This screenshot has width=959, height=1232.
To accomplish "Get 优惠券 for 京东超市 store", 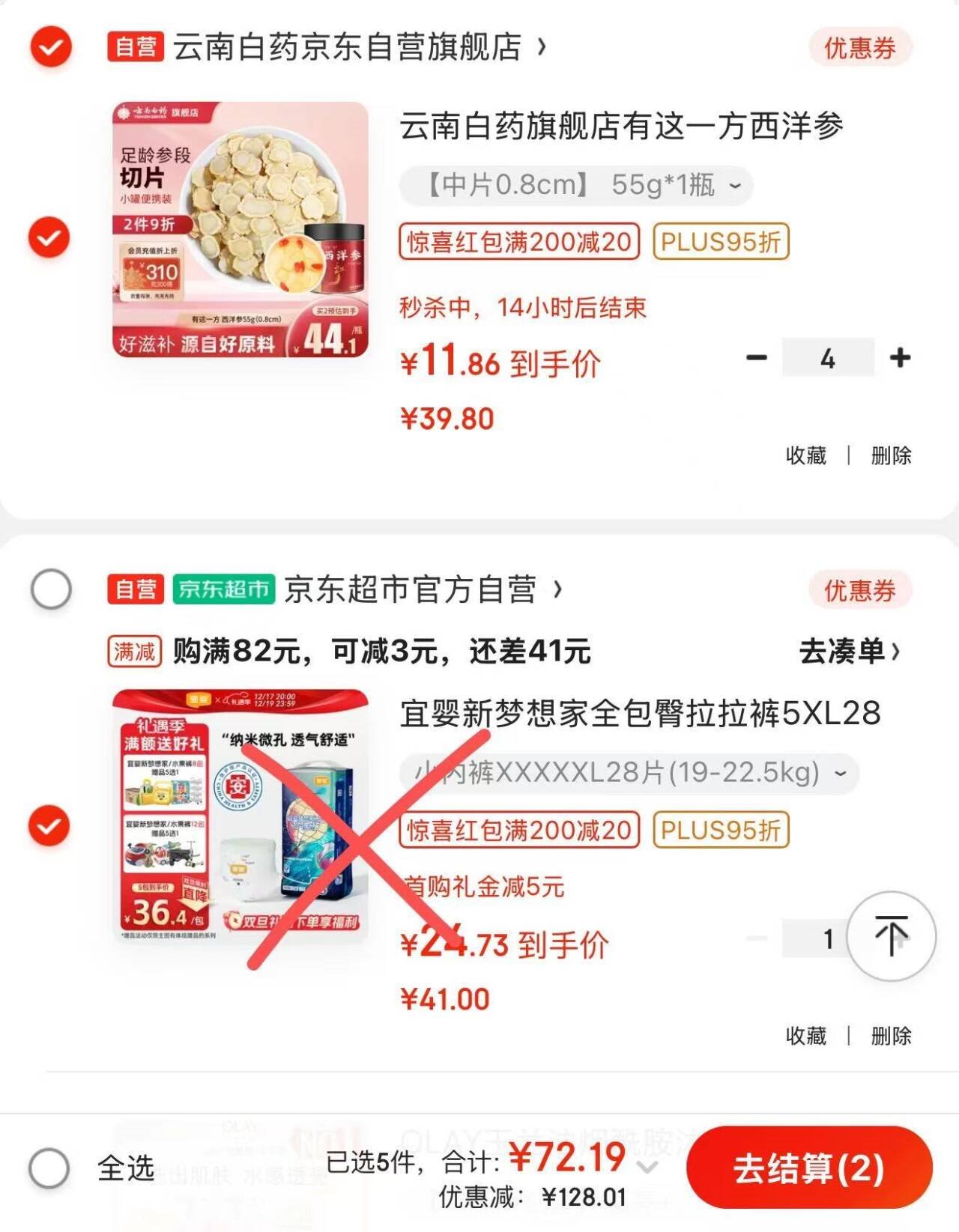I will (x=859, y=591).
